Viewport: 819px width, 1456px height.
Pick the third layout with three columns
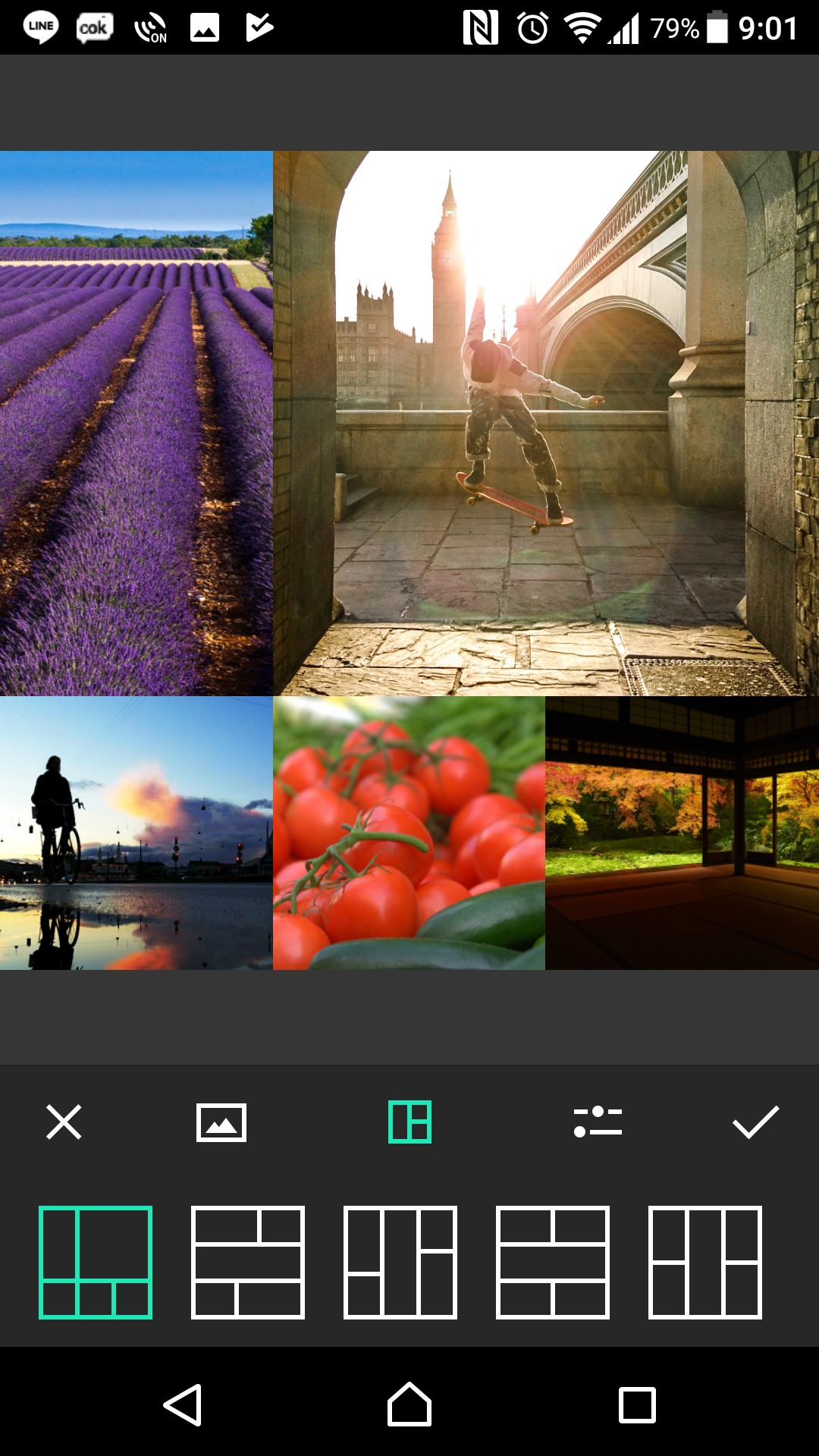(x=400, y=1263)
